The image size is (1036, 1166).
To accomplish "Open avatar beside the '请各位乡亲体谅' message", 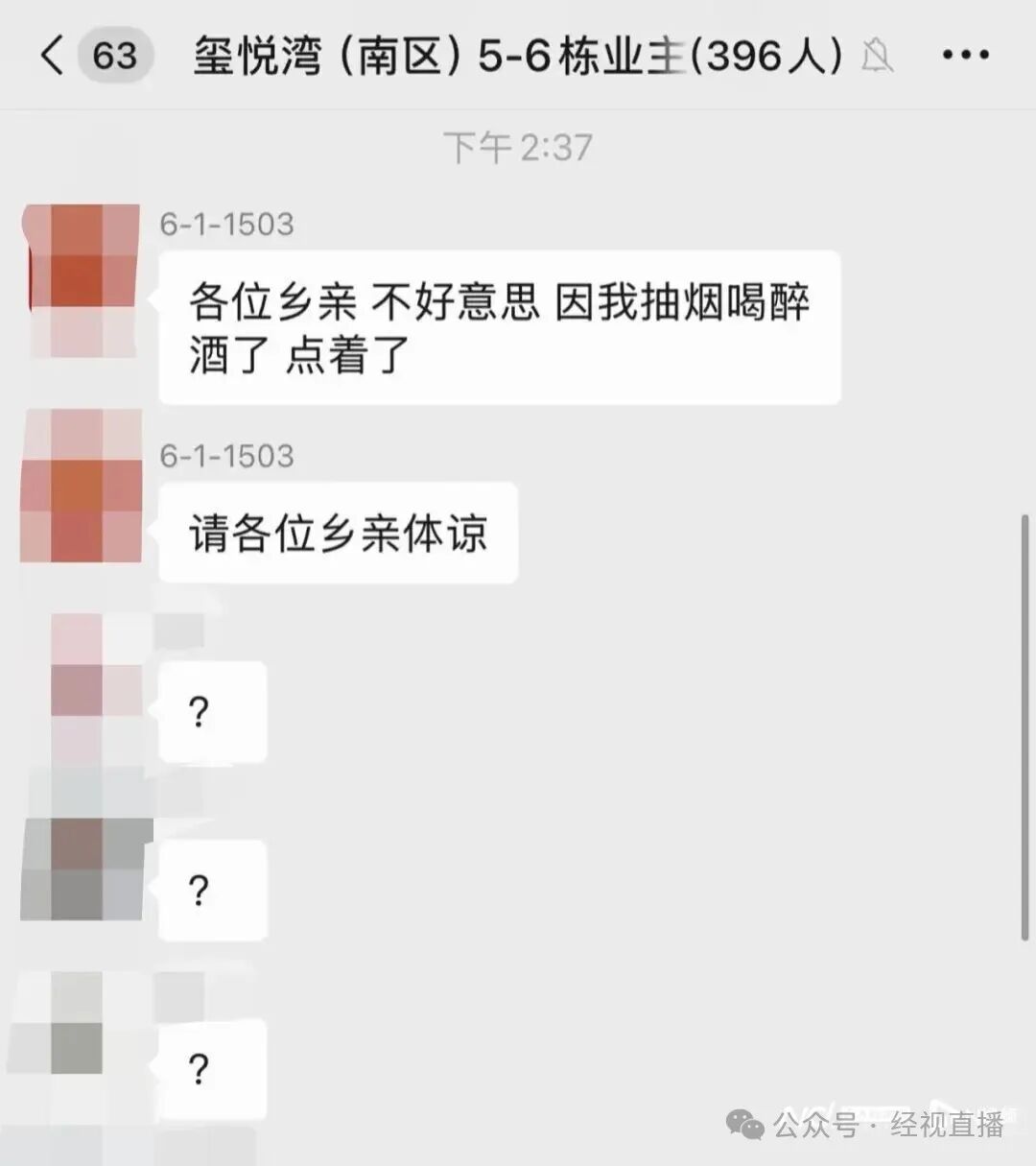I will point(82,487).
